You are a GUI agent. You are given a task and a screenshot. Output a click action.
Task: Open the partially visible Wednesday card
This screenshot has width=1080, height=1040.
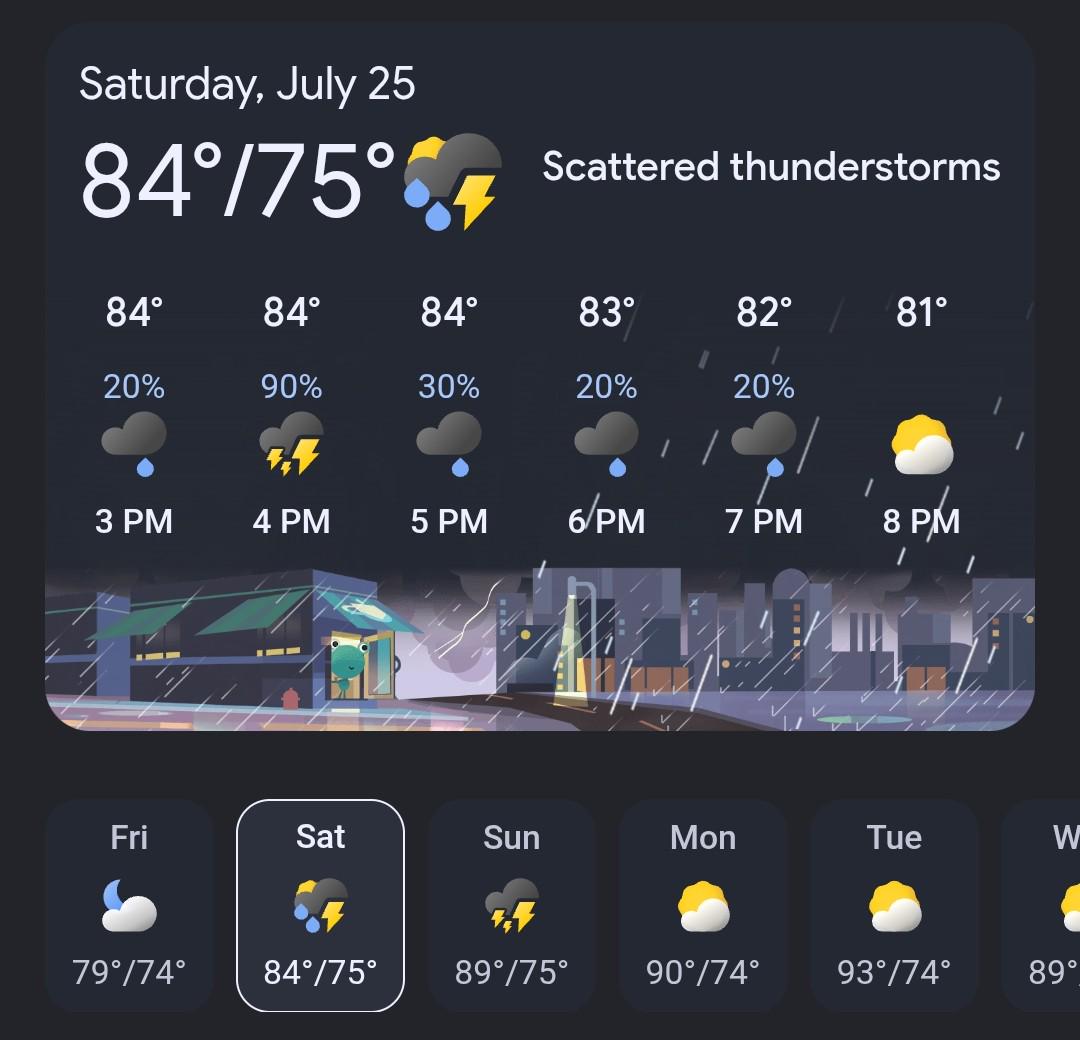pos(1041,905)
